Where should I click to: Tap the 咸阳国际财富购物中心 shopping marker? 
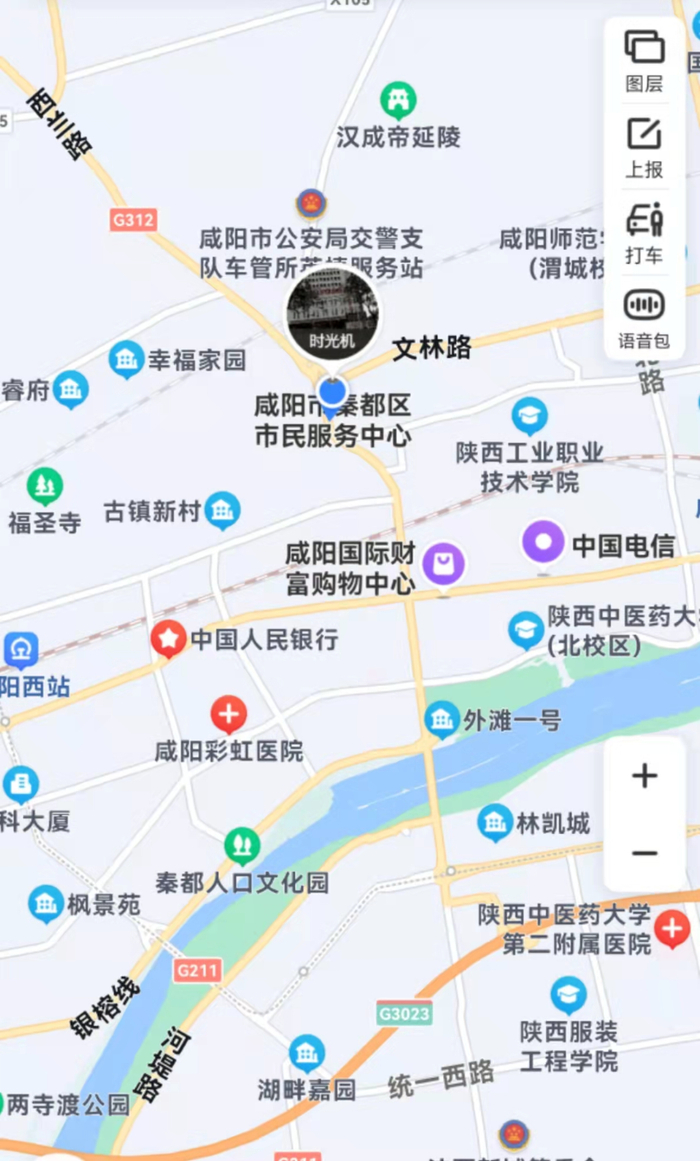tap(443, 565)
